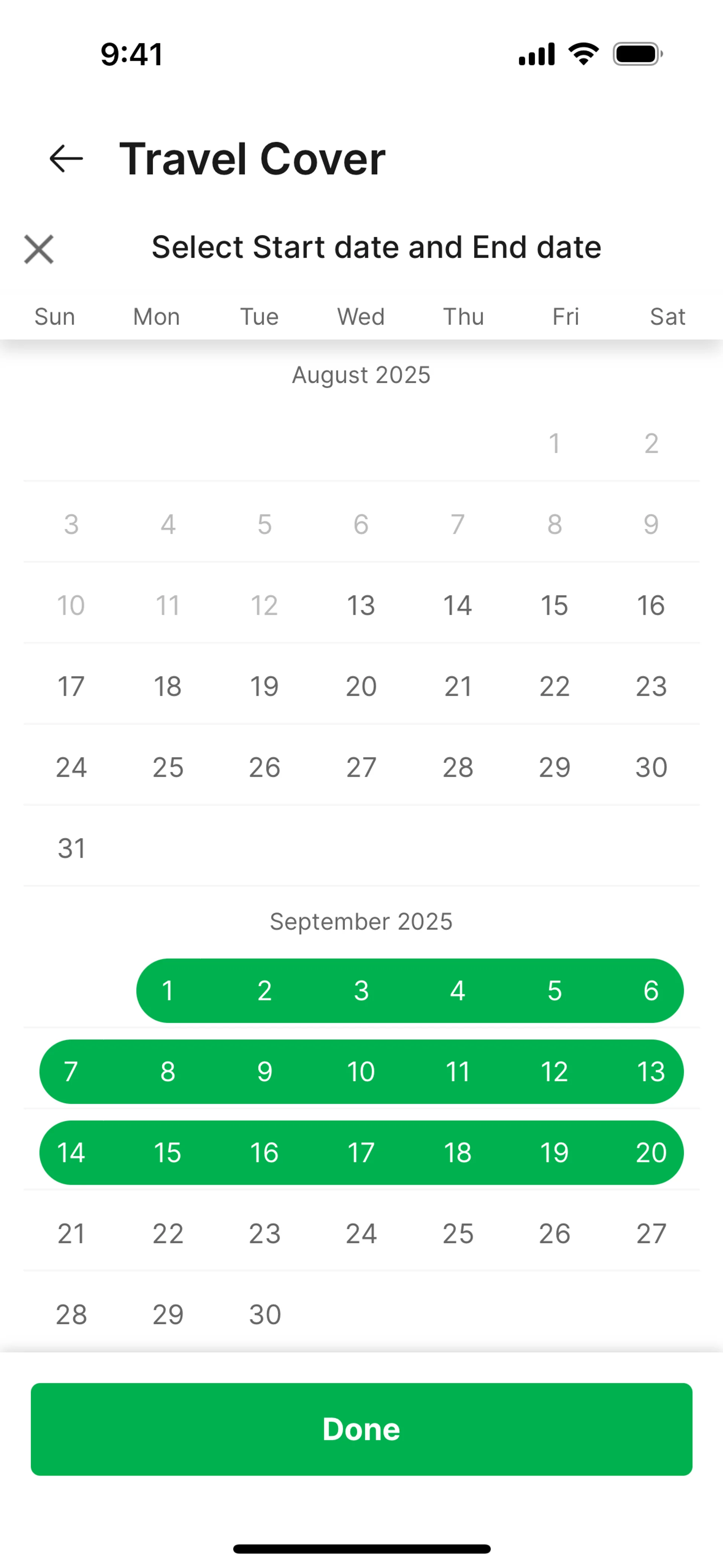Tap September 27
Image resolution: width=723 pixels, height=1568 pixels.
click(x=651, y=1233)
